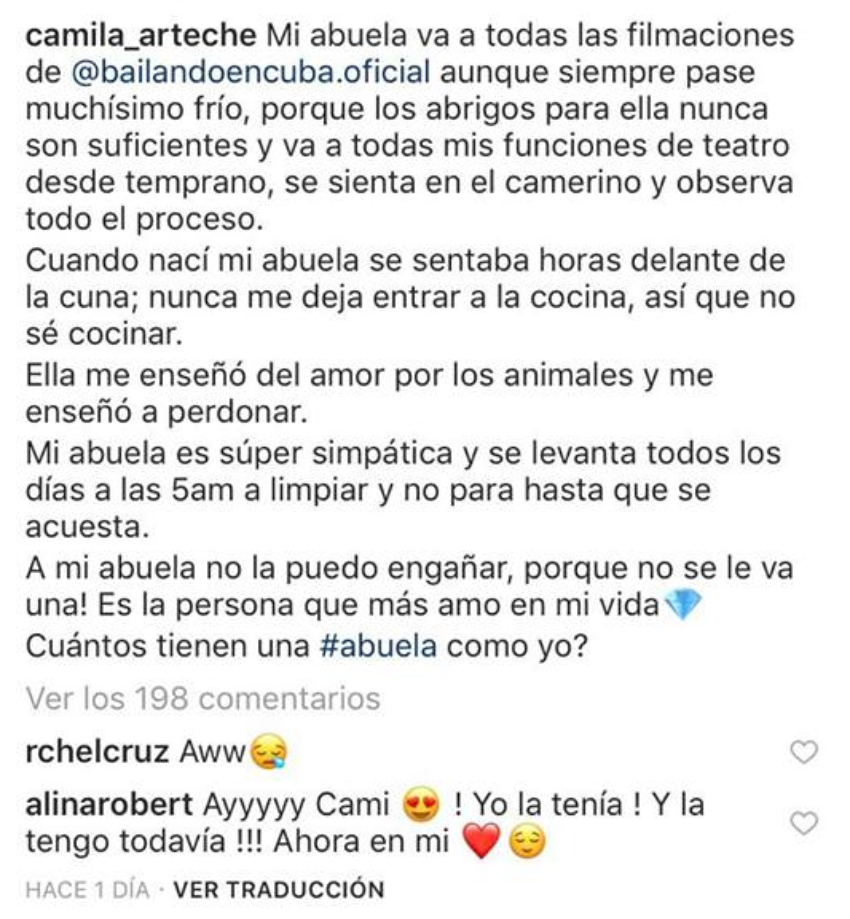Viewport: 850px width, 919px height.
Task: View all 198 comments
Action: click(x=203, y=697)
